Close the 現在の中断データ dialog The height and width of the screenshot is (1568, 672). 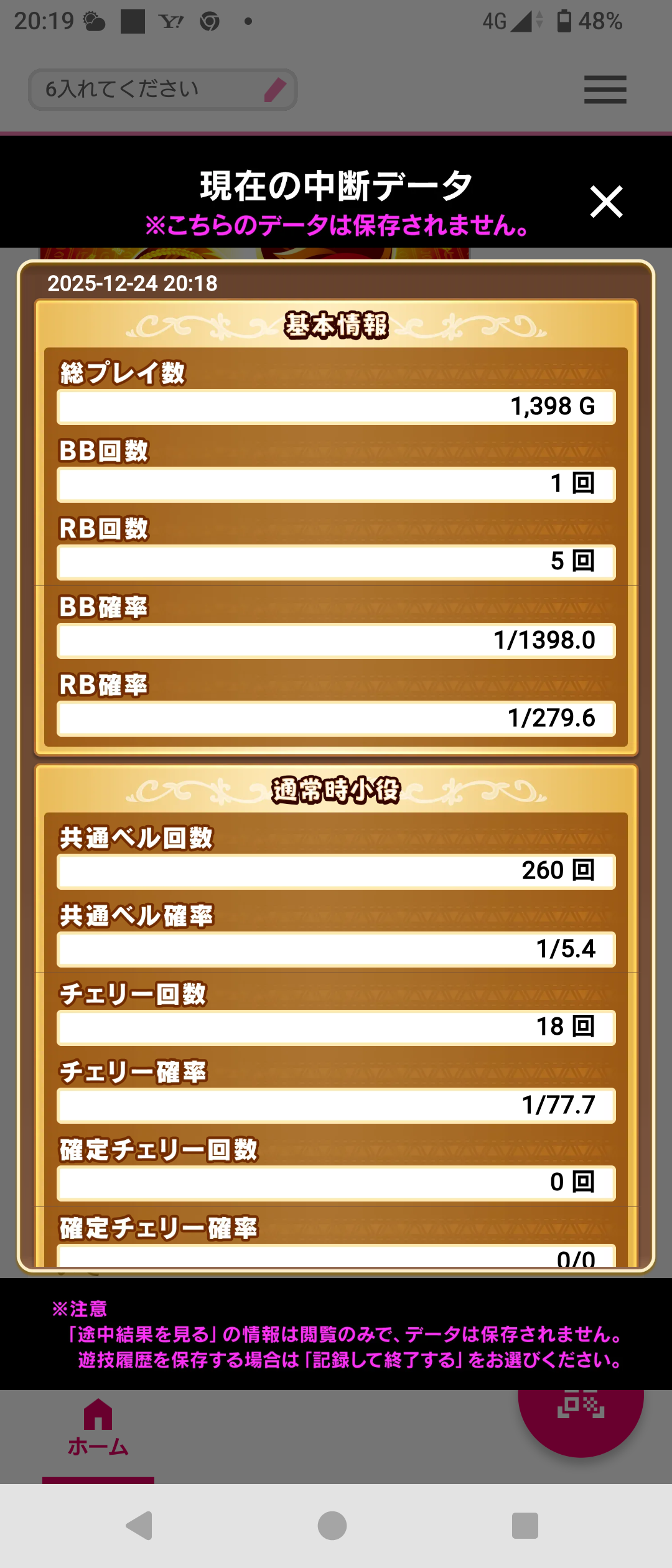point(606,202)
